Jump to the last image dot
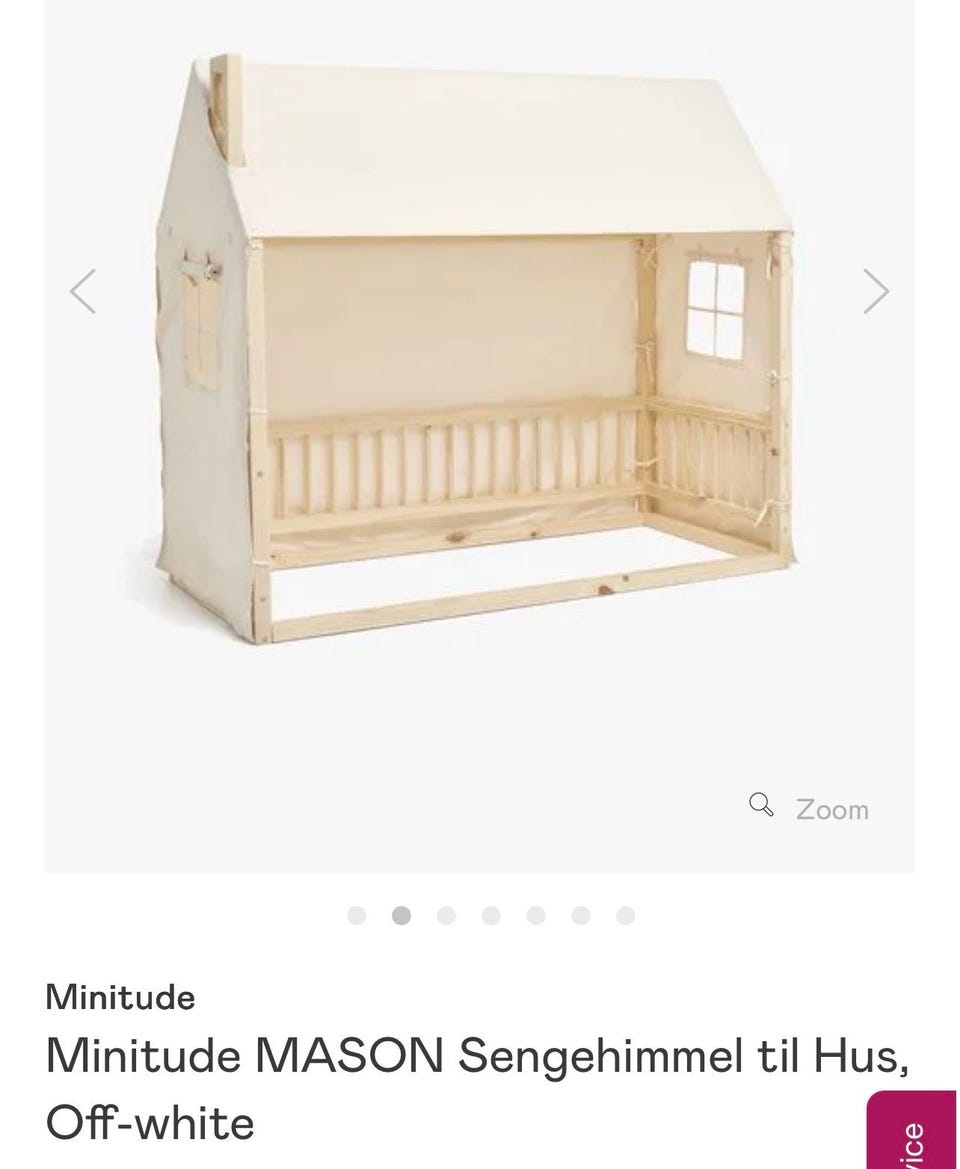The height and width of the screenshot is (1169, 960). pos(626,916)
